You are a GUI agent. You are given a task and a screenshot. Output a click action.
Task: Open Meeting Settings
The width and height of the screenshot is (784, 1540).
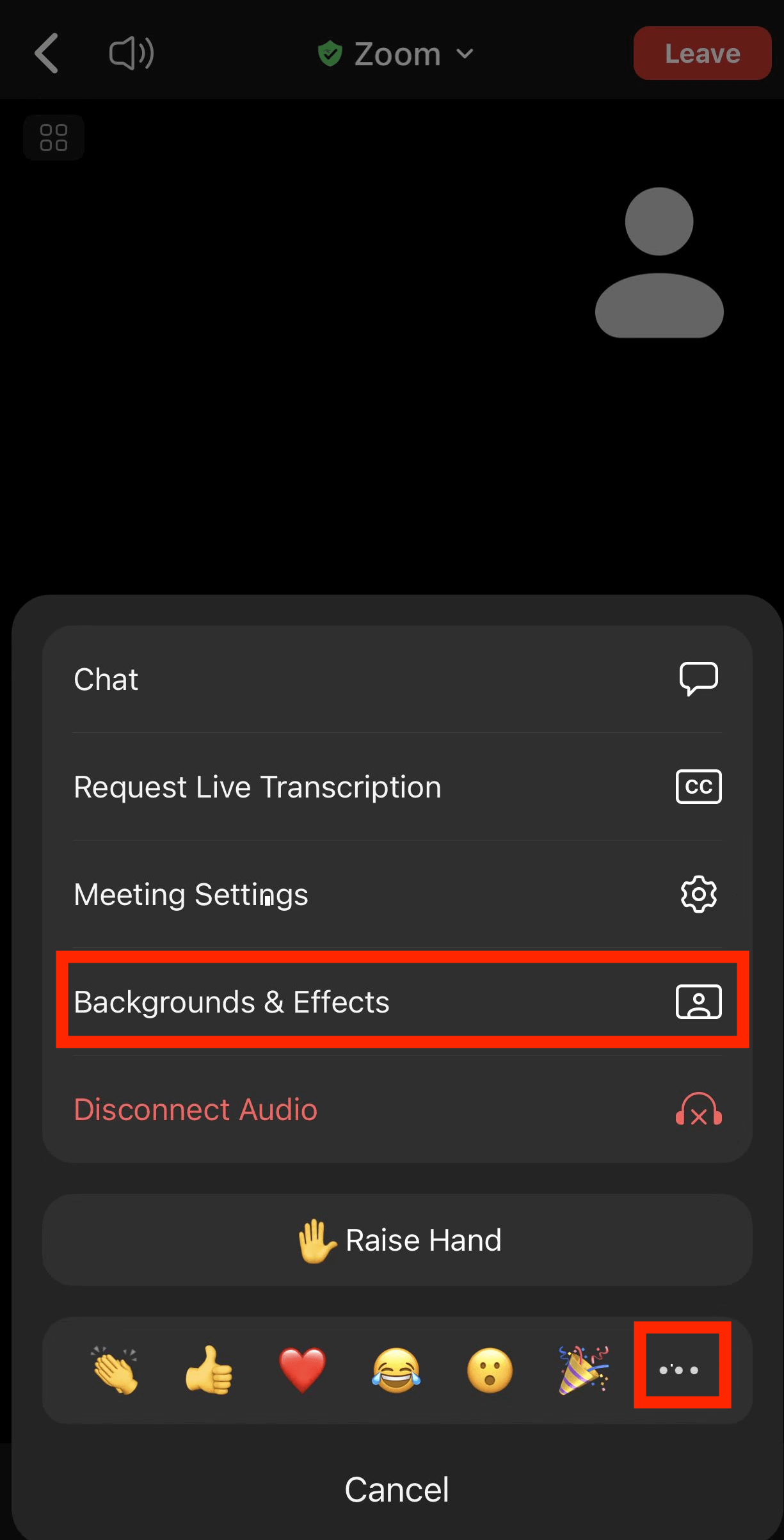point(397,894)
